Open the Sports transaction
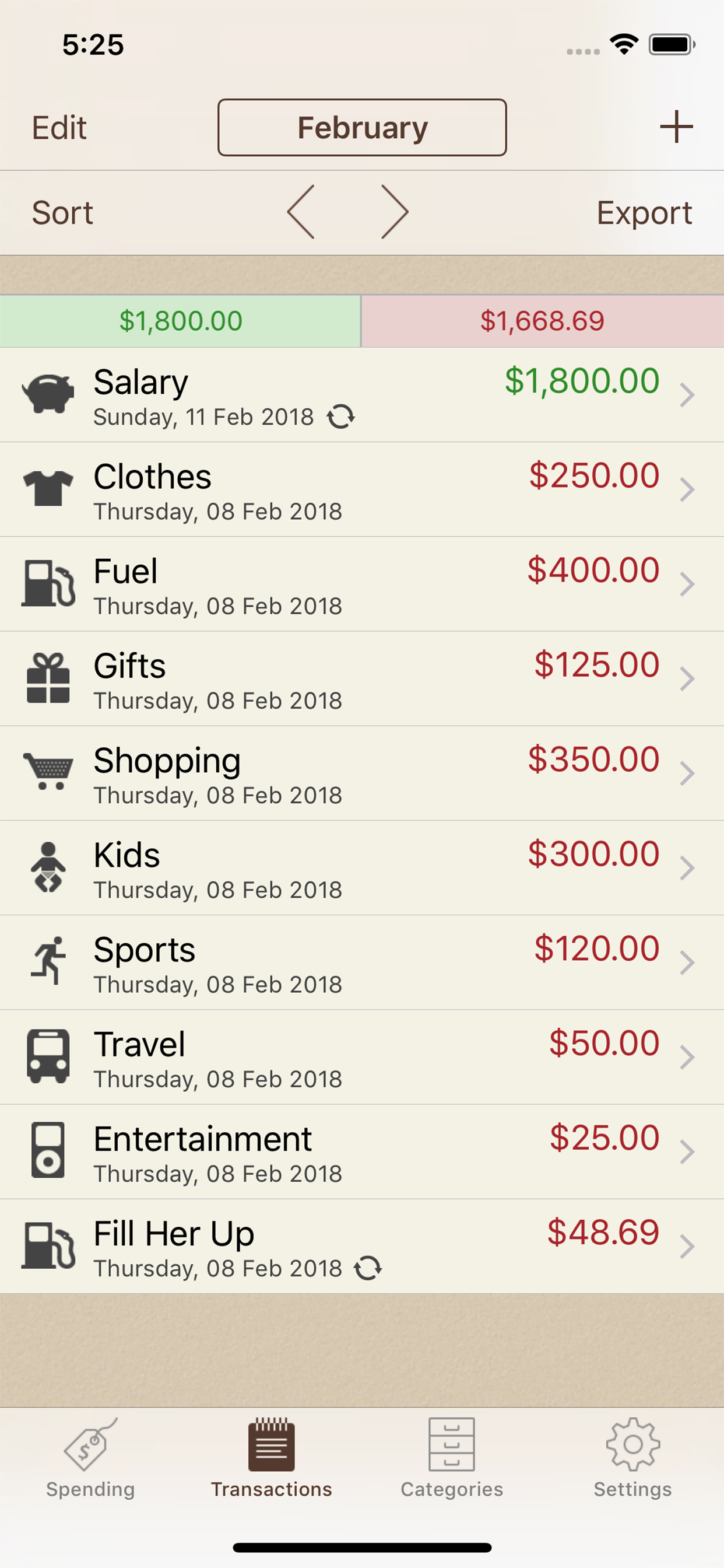This screenshot has width=724, height=1568. (x=362, y=963)
